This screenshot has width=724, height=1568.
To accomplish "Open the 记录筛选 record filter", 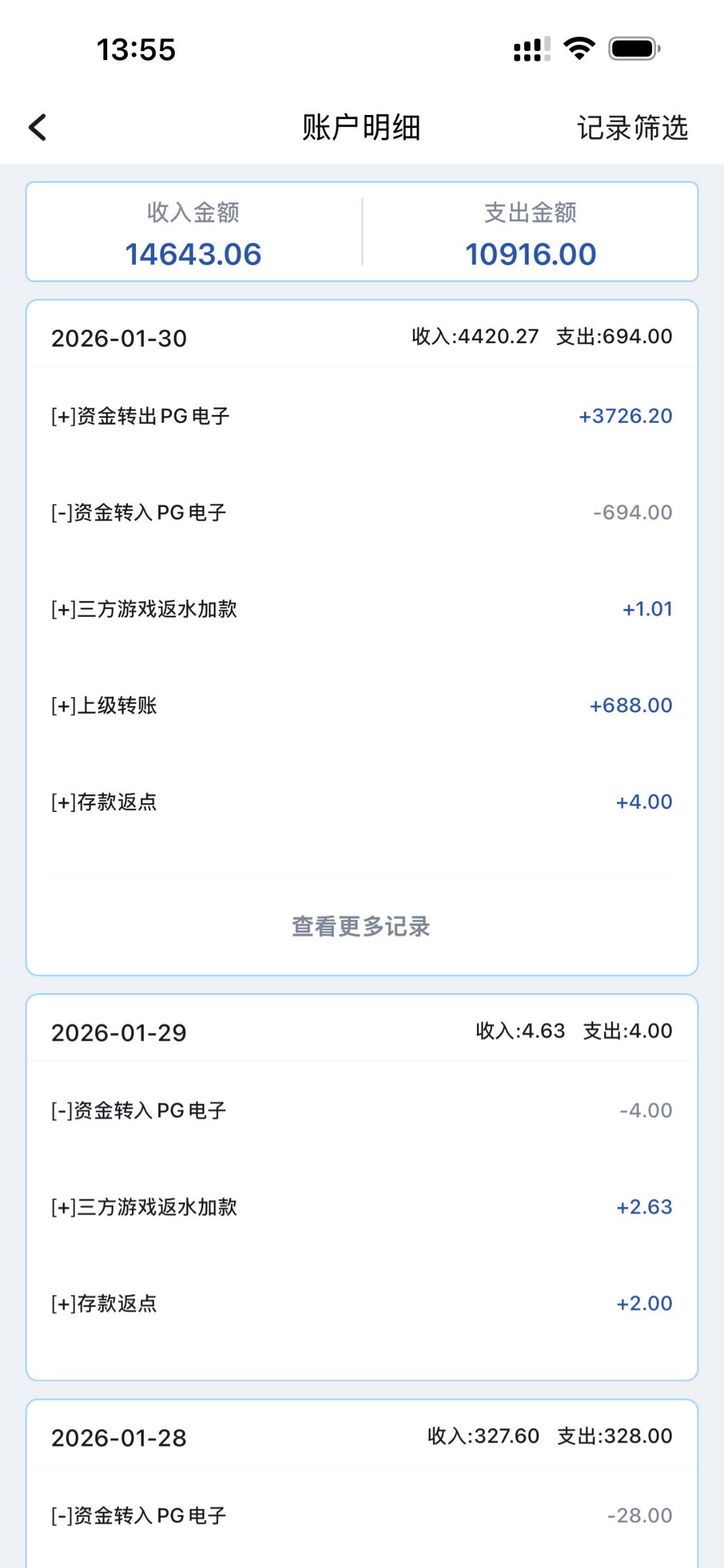I will [632, 127].
